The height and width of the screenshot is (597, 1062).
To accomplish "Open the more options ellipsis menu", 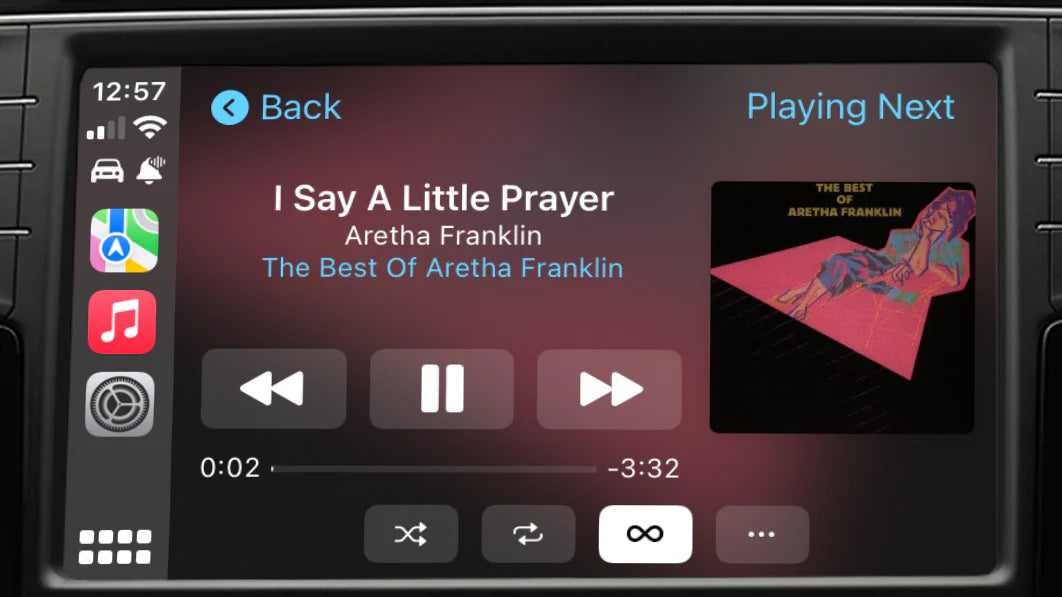I will [762, 534].
